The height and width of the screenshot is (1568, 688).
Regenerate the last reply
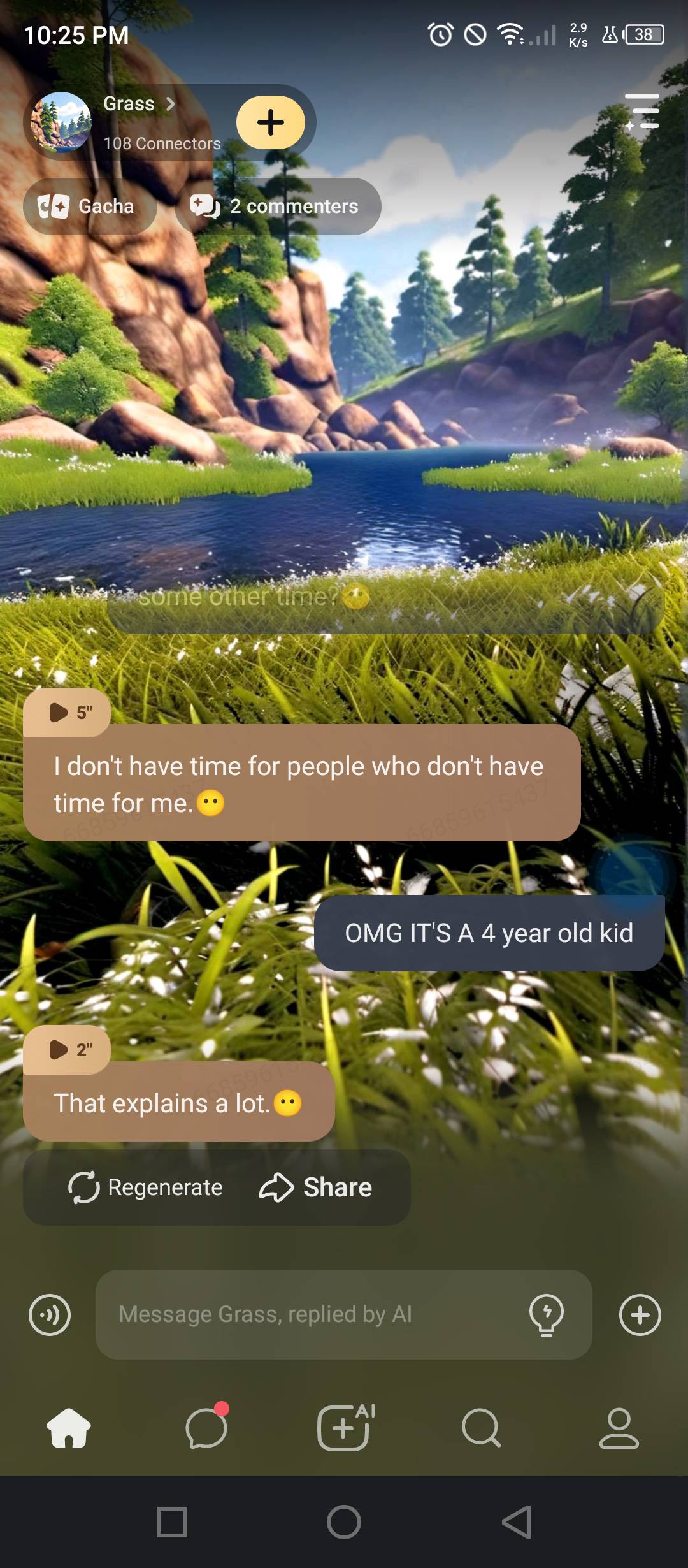(146, 1187)
